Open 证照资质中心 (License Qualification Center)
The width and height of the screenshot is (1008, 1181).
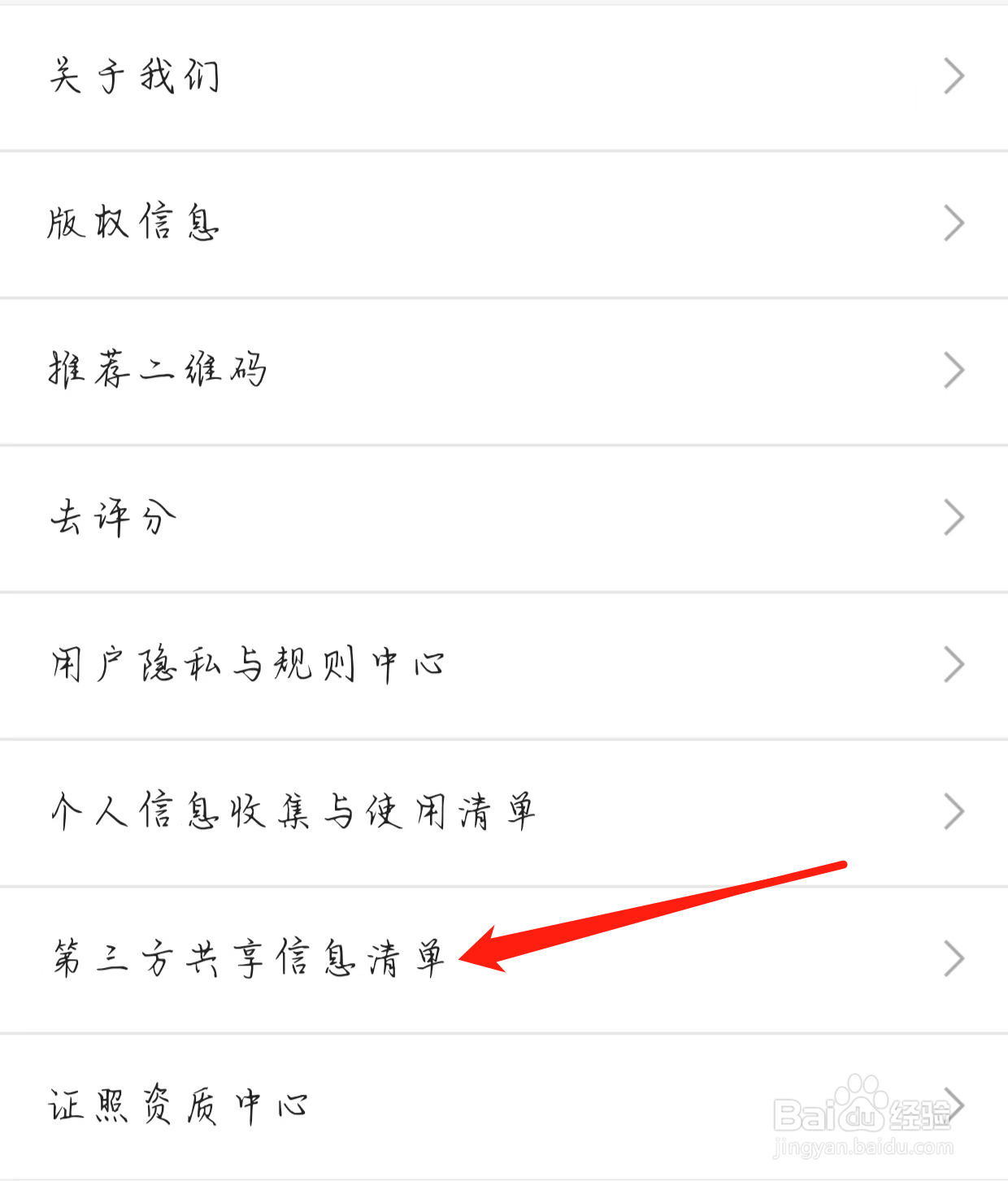(179, 1104)
